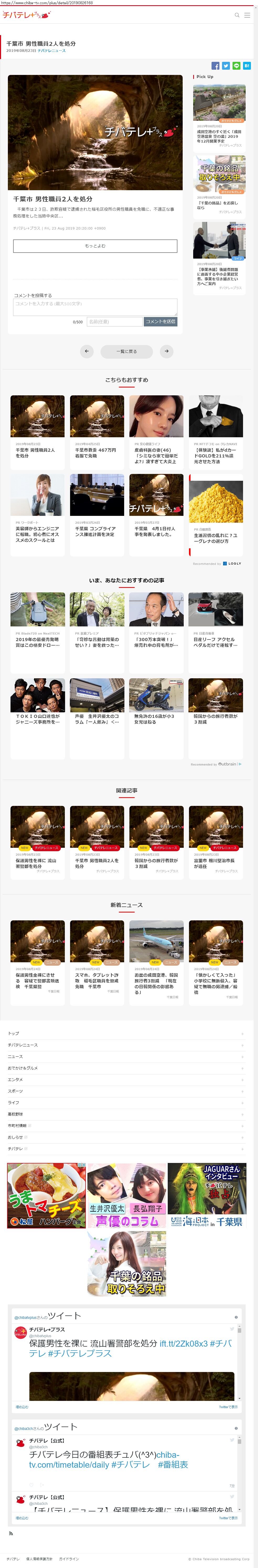Screen dimensions: 258x1568
Task: Tap the optional name (名前) field
Action: click(114, 321)
